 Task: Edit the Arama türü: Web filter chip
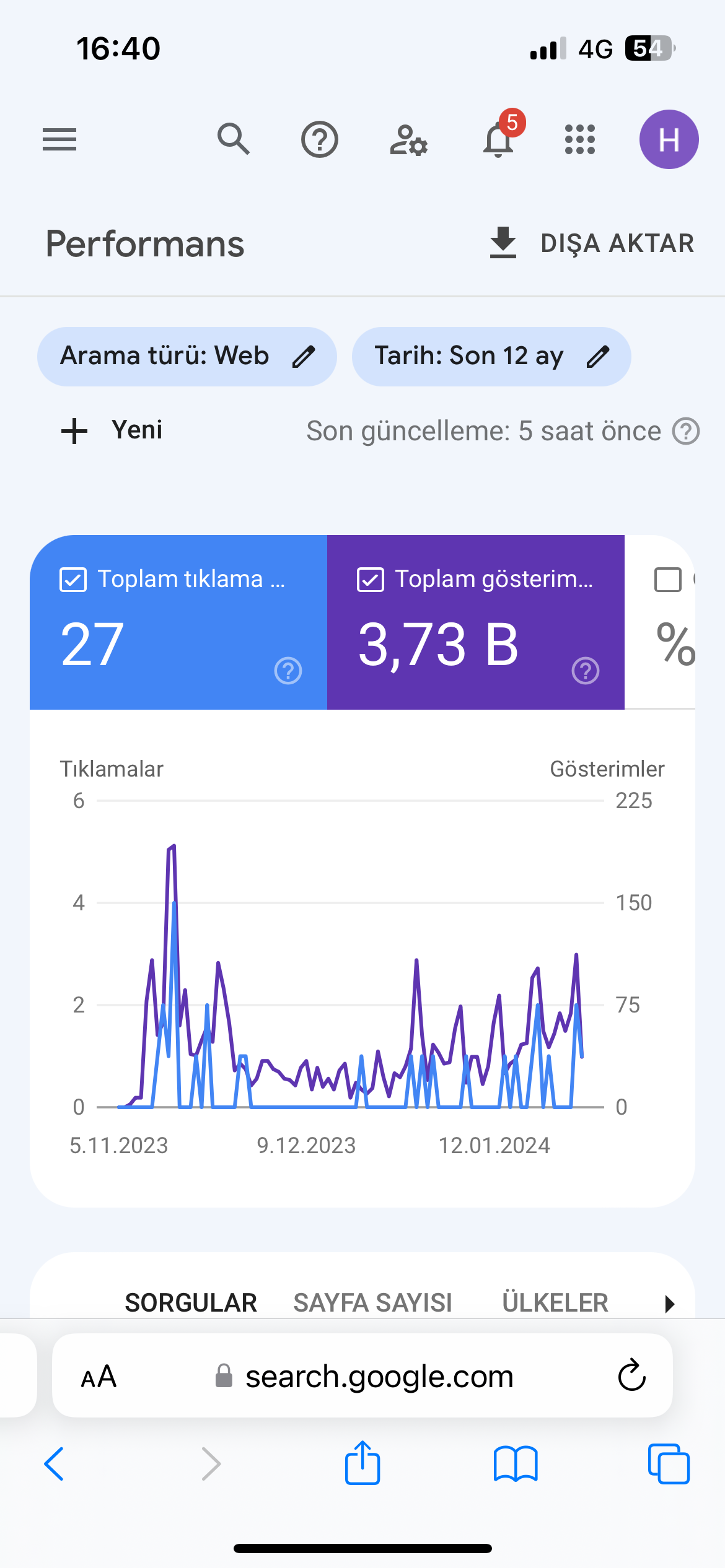pyautogui.click(x=187, y=357)
